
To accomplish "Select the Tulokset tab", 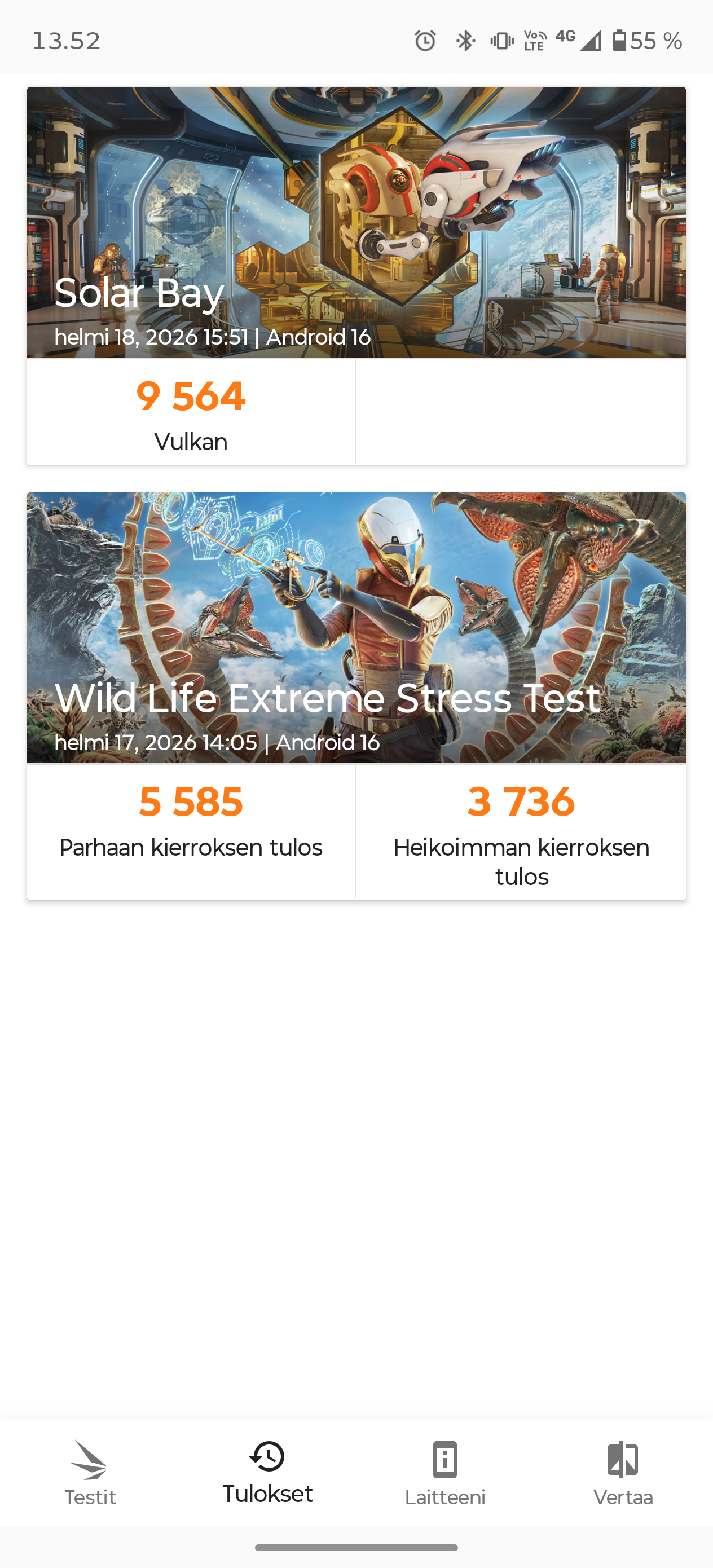I will (267, 1473).
